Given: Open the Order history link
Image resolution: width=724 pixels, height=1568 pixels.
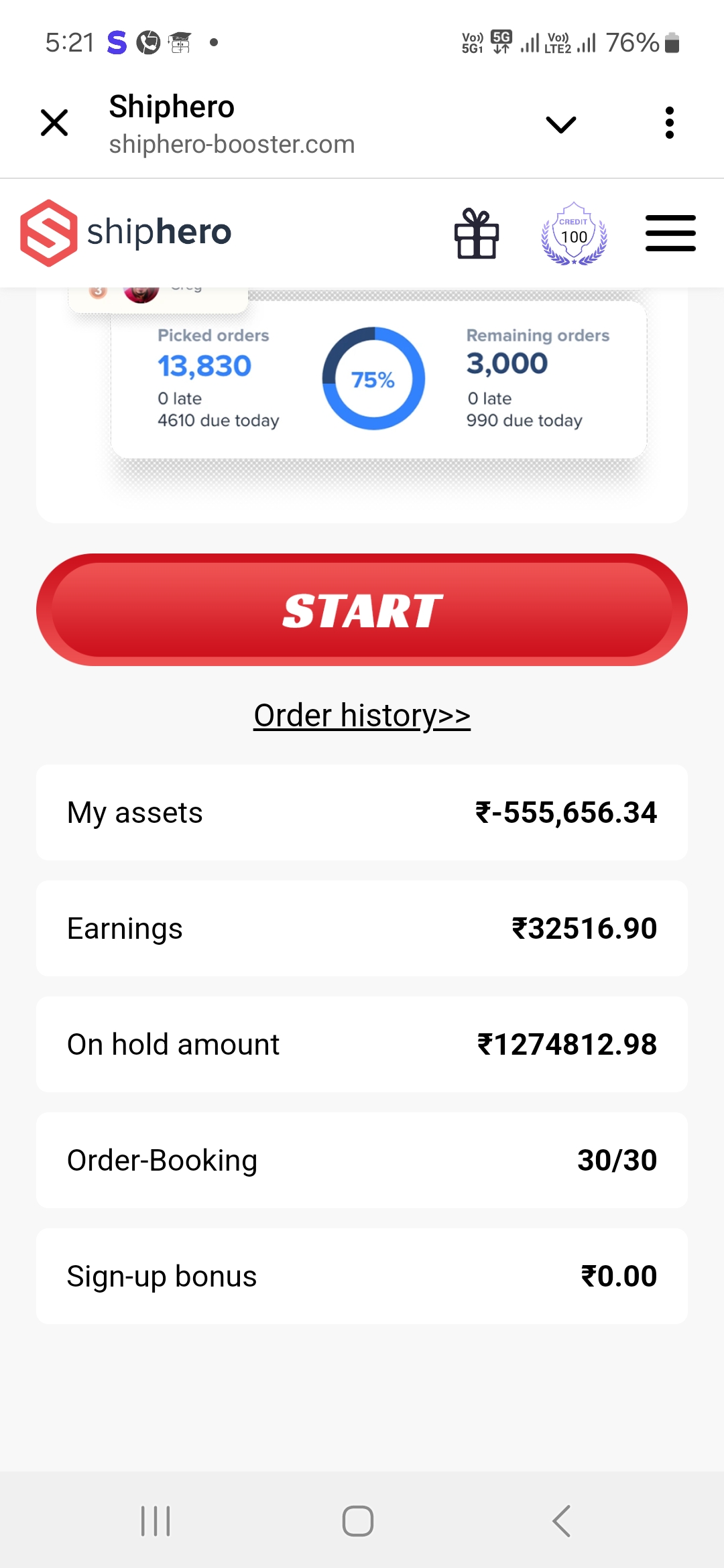Looking at the screenshot, I should pos(362,716).
